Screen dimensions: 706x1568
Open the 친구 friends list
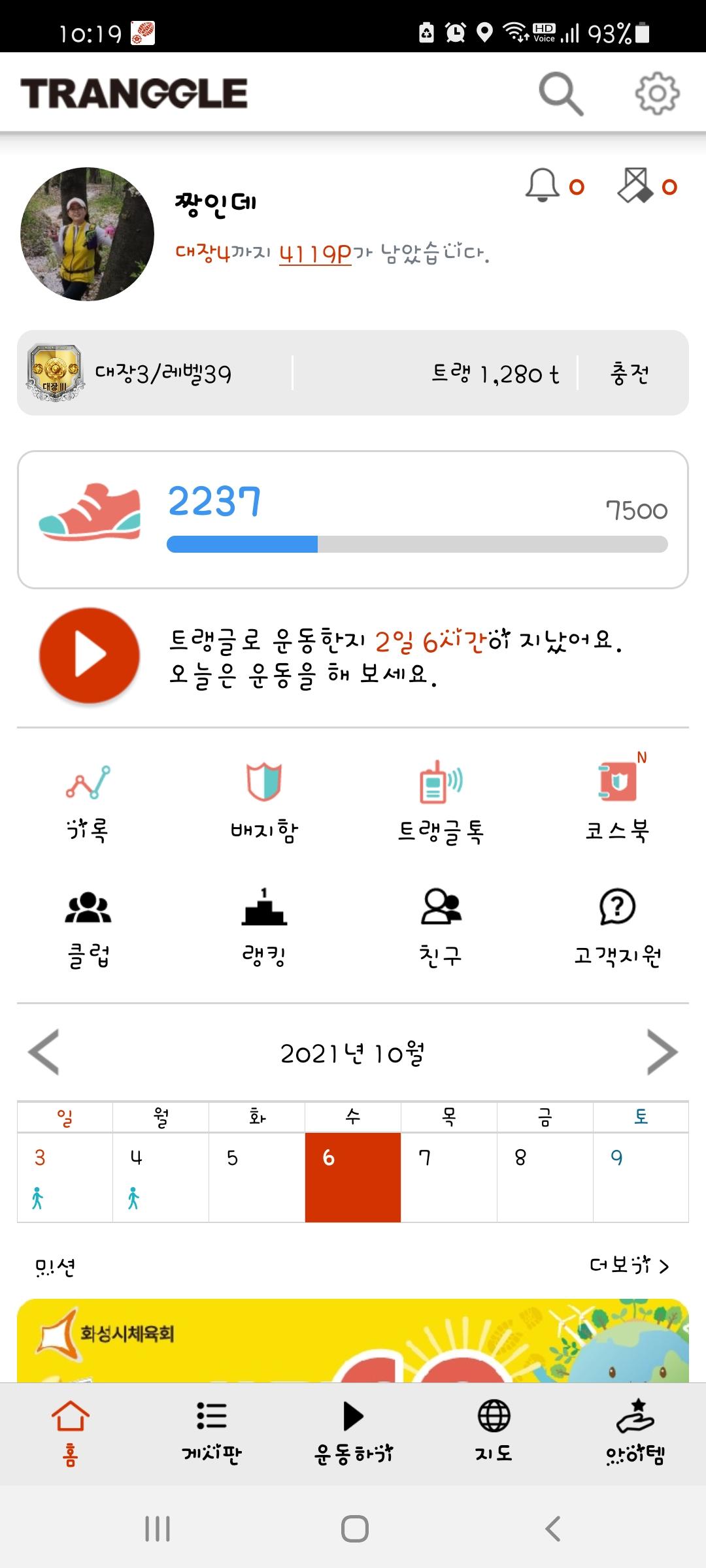[x=441, y=926]
